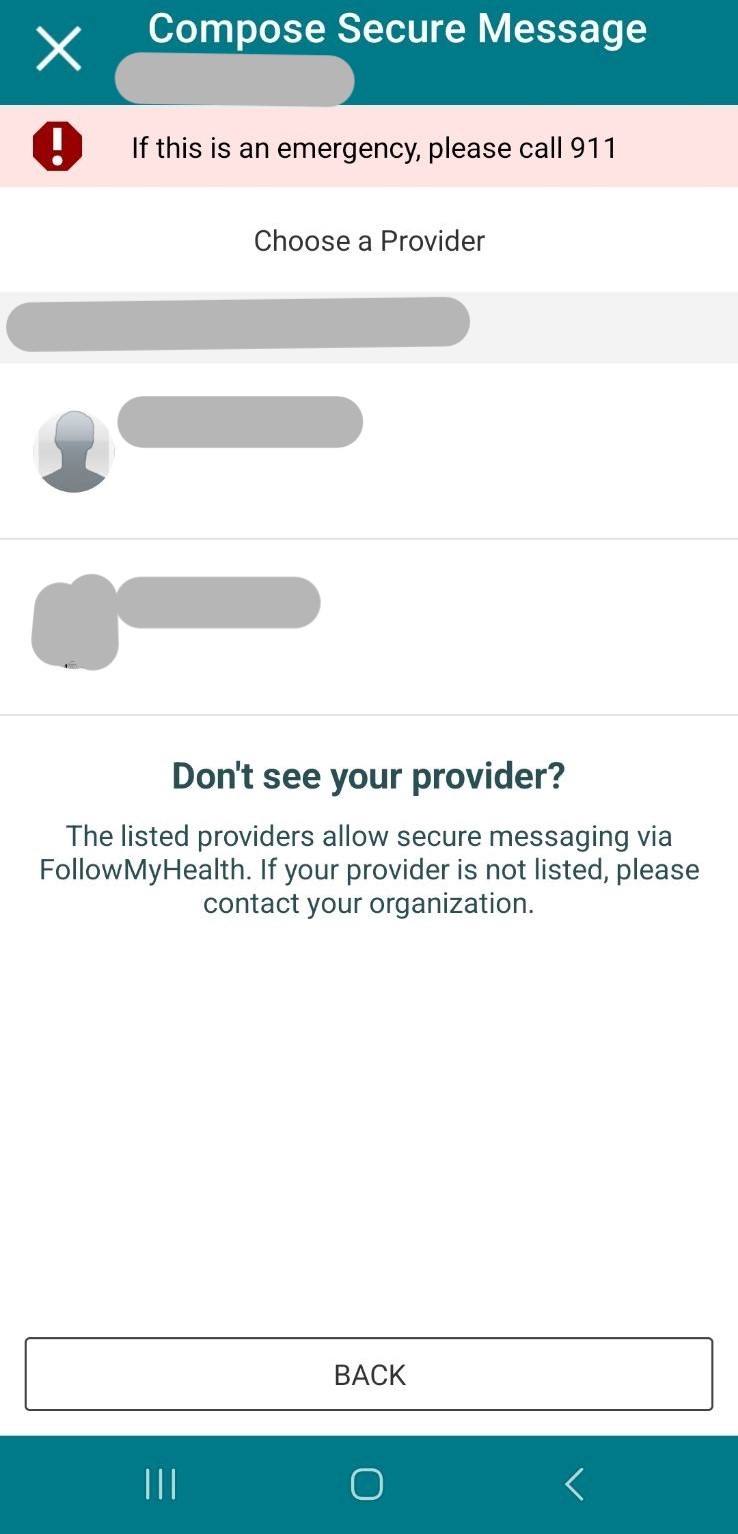Select the Compose Secure Message title
Screen dimensions: 738x1534
point(397,28)
